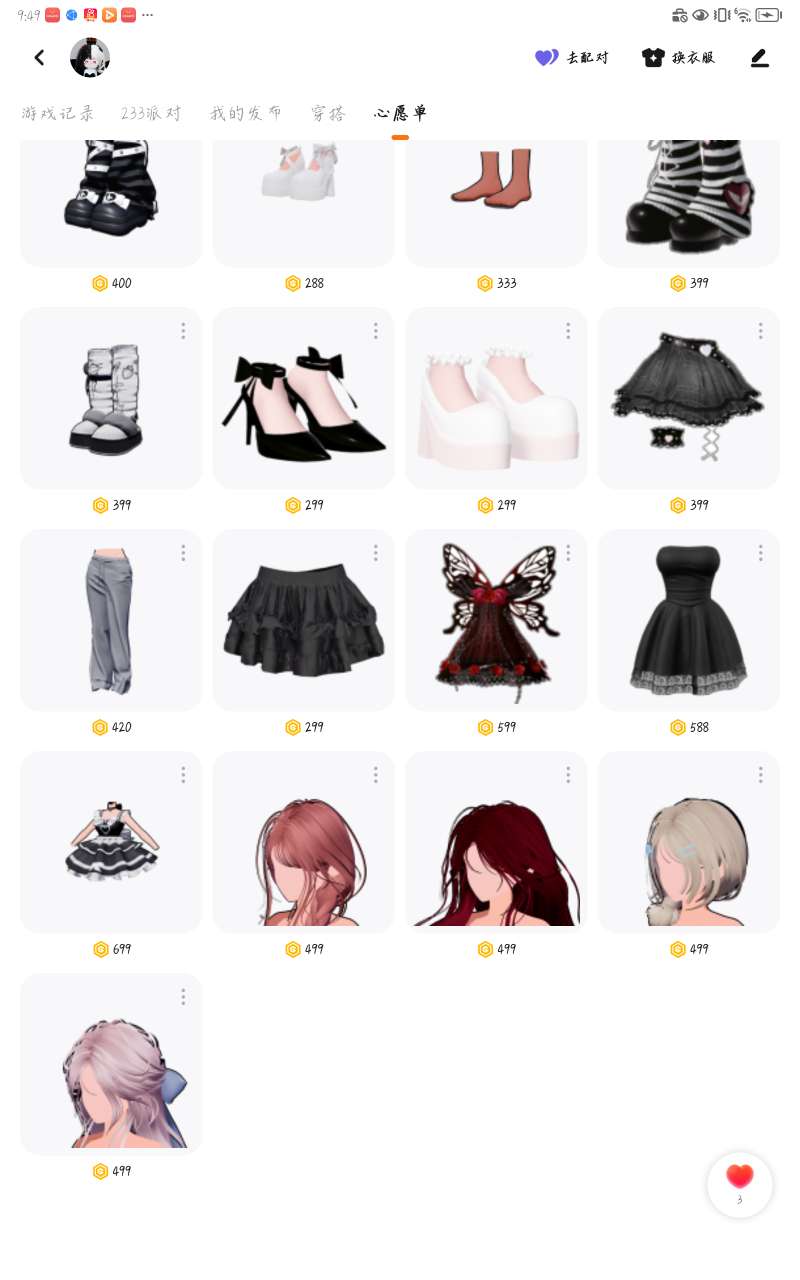Open more options on the blonde bob hairstyle
Viewport: 800px width, 1280px height.
click(x=761, y=775)
